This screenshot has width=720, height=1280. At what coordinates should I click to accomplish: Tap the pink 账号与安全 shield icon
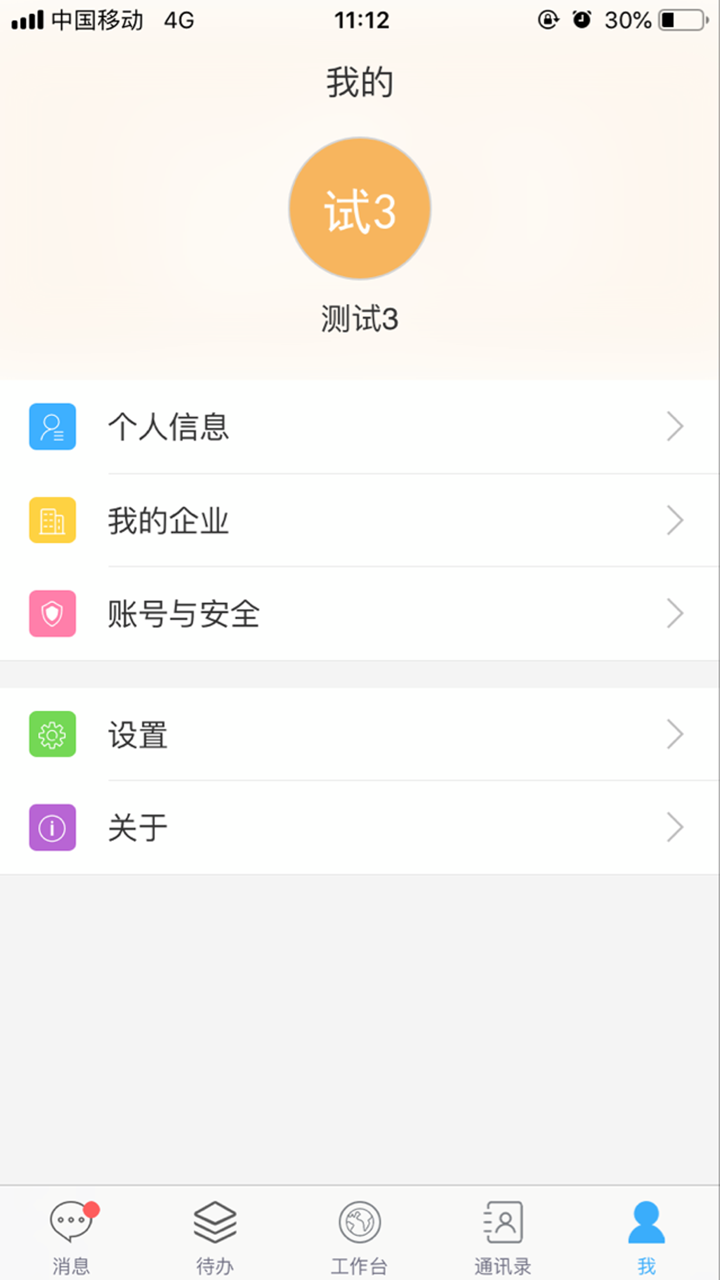pyautogui.click(x=52, y=614)
